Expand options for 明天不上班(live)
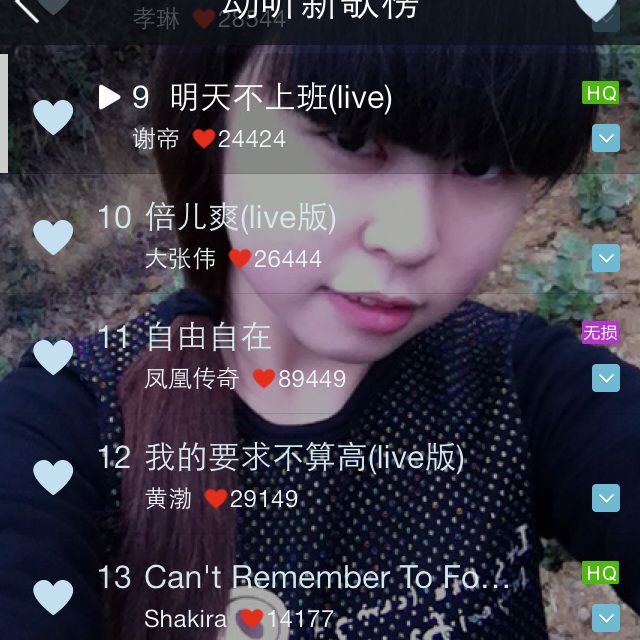Viewport: 640px width, 640px height. coord(606,138)
